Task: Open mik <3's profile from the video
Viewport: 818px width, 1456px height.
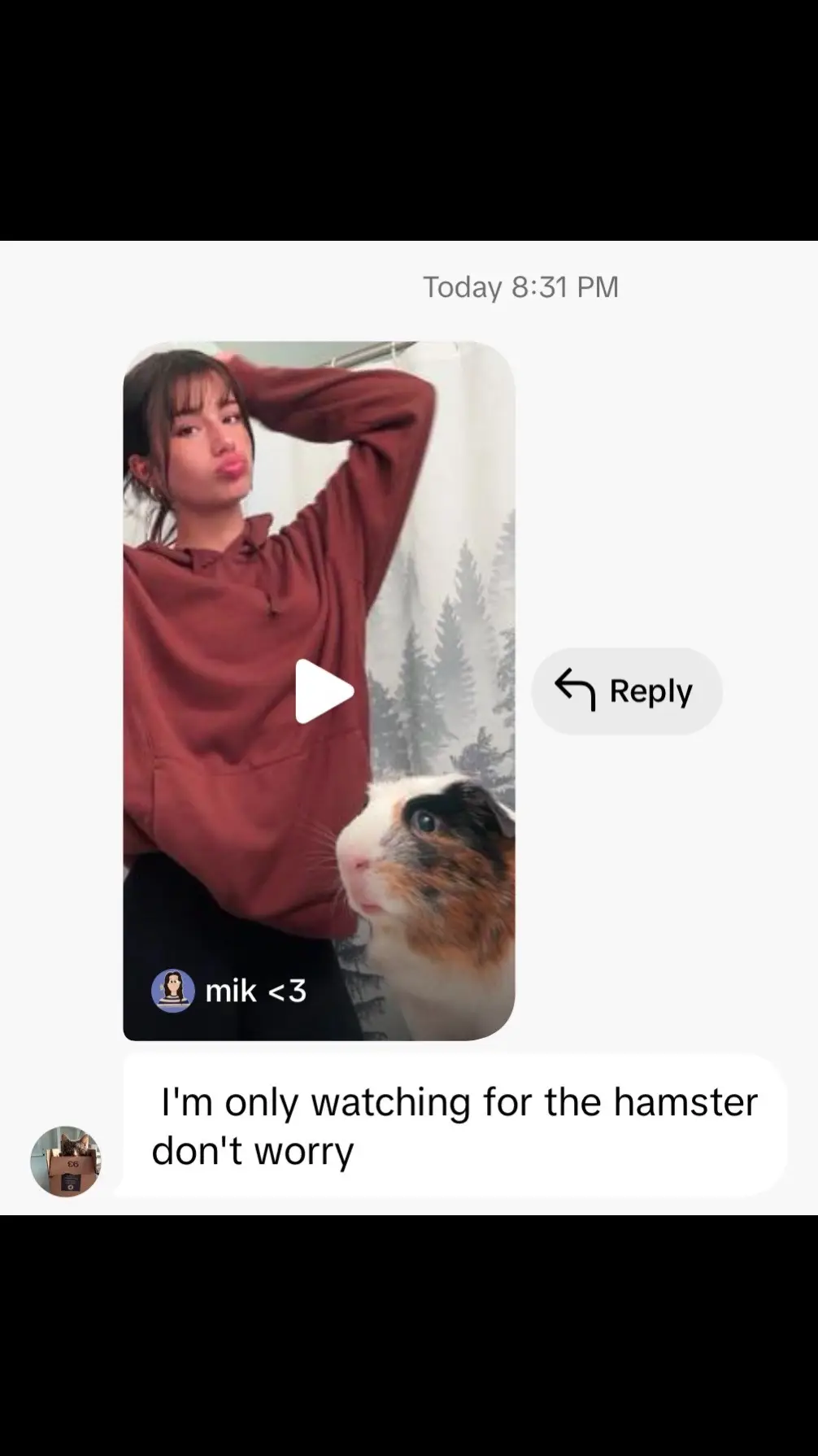Action: pyautogui.click(x=229, y=990)
